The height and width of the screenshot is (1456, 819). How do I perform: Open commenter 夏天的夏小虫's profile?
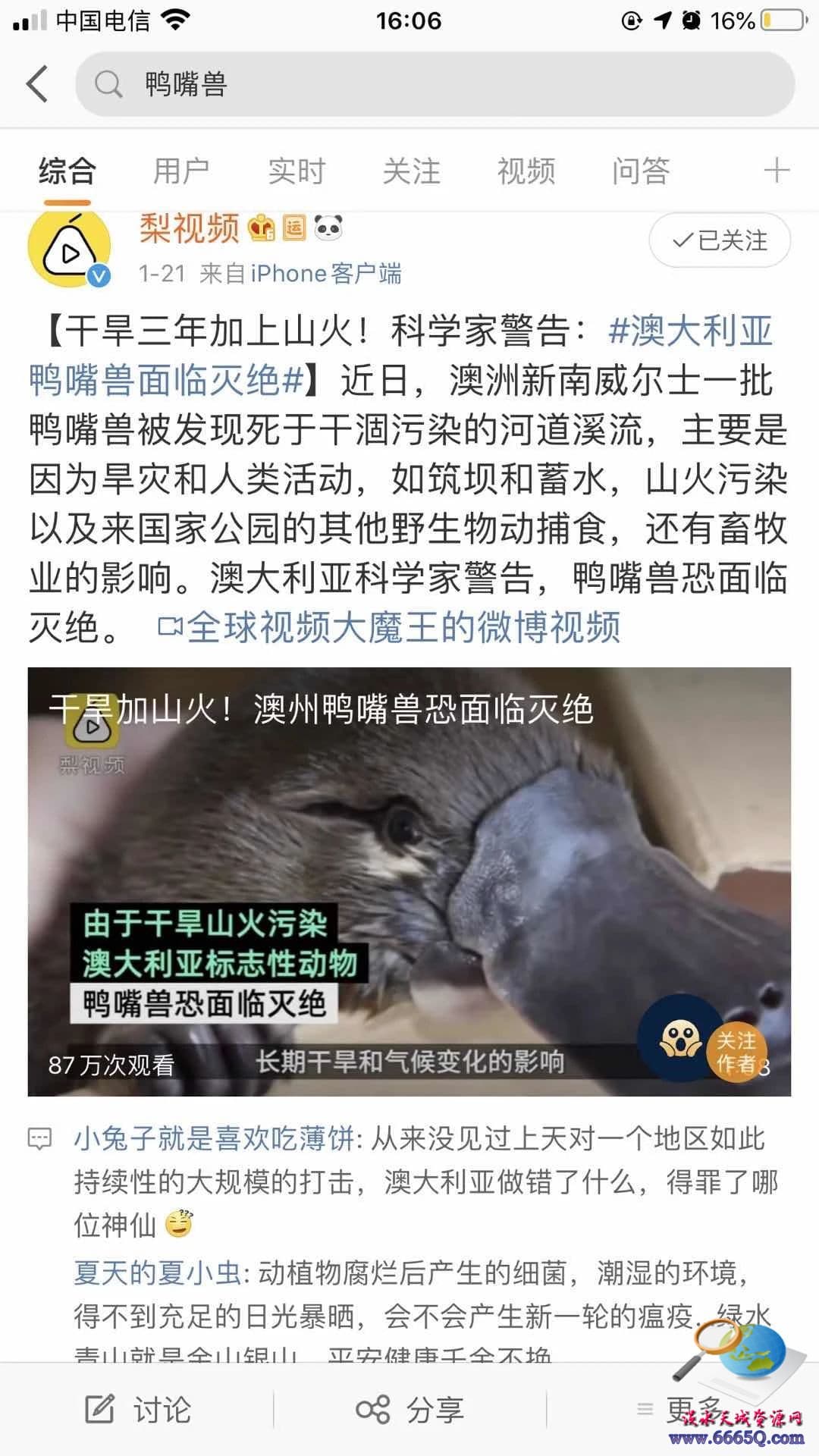click(157, 1272)
